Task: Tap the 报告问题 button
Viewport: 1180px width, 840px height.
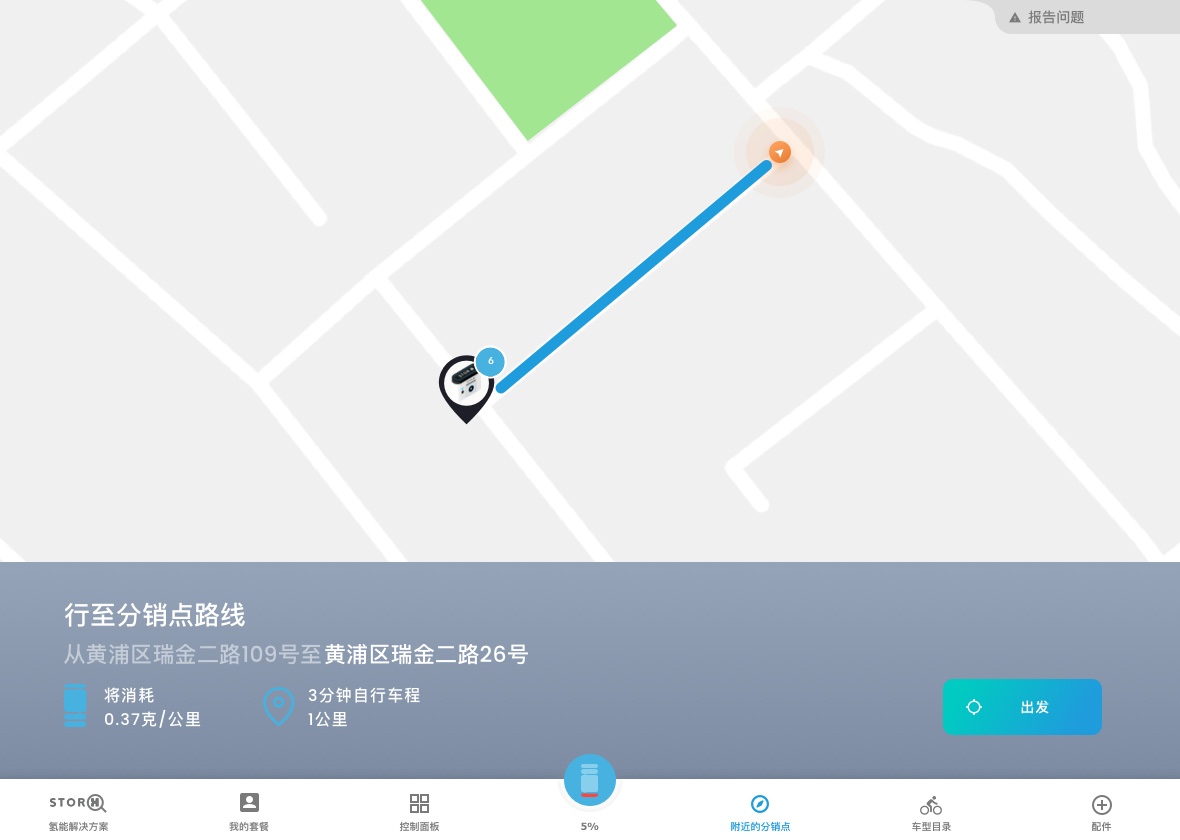Action: pyautogui.click(x=1046, y=17)
